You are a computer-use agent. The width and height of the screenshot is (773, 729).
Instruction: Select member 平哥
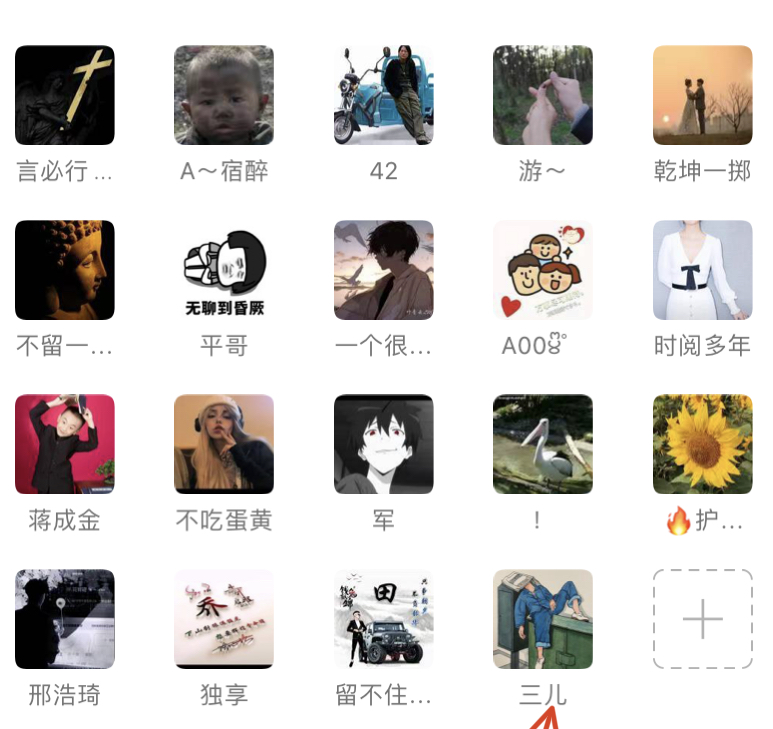[224, 270]
